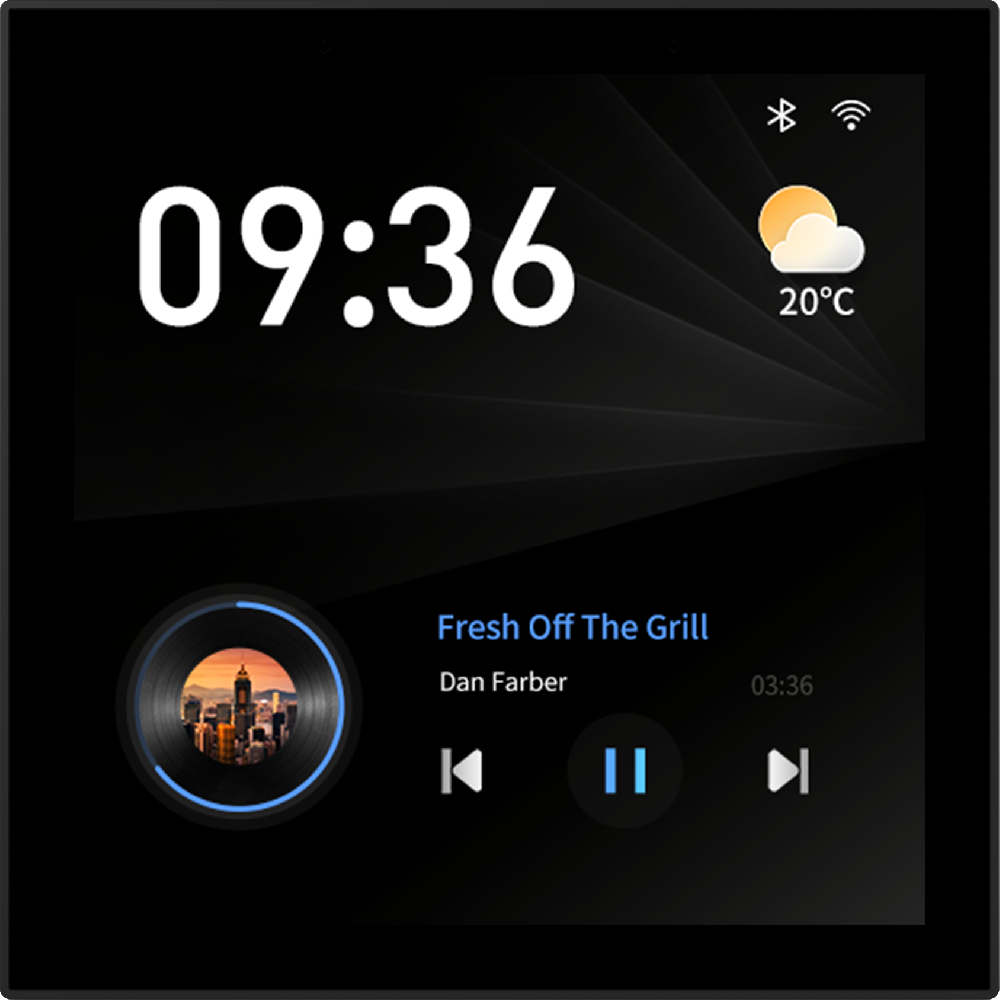The height and width of the screenshot is (1000, 1000).
Task: Go back to the previous track
Action: point(461,771)
